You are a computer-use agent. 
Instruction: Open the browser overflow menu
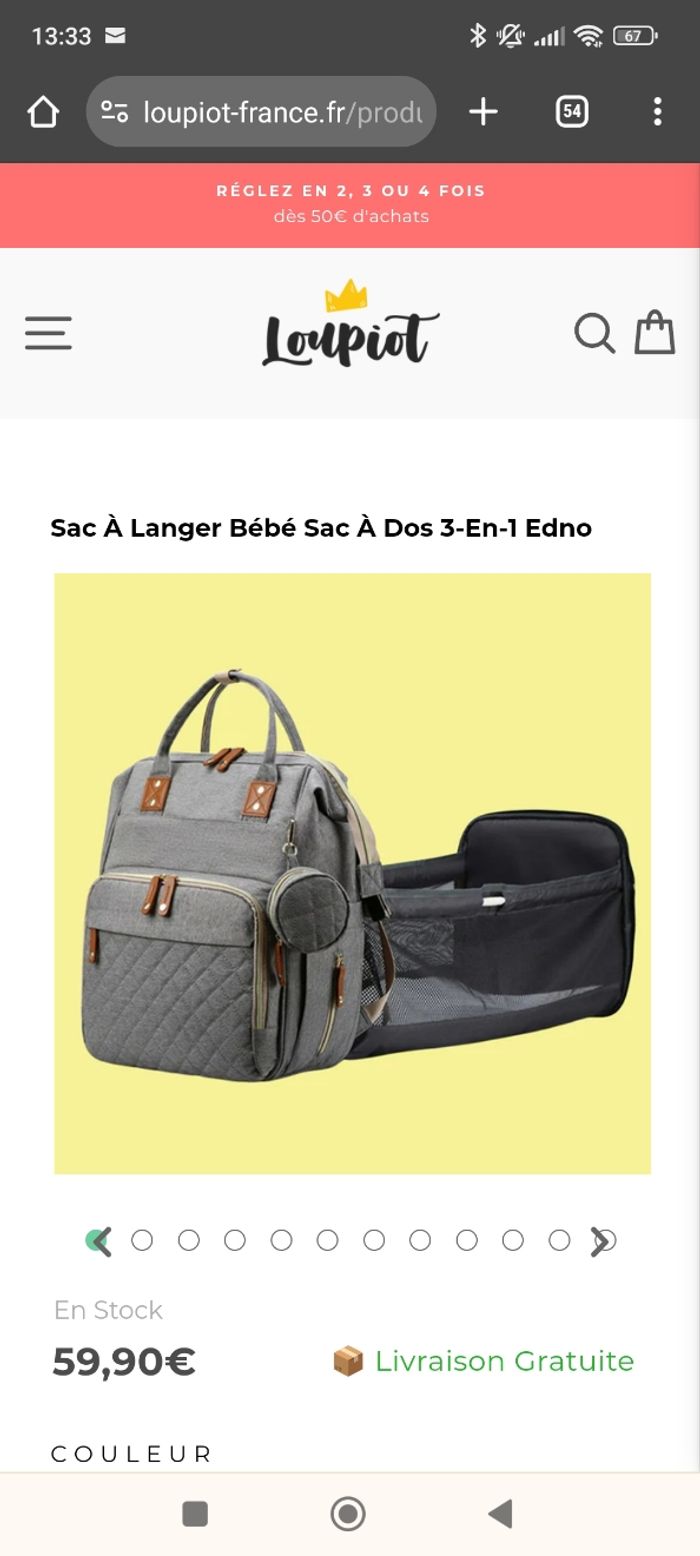coord(657,112)
